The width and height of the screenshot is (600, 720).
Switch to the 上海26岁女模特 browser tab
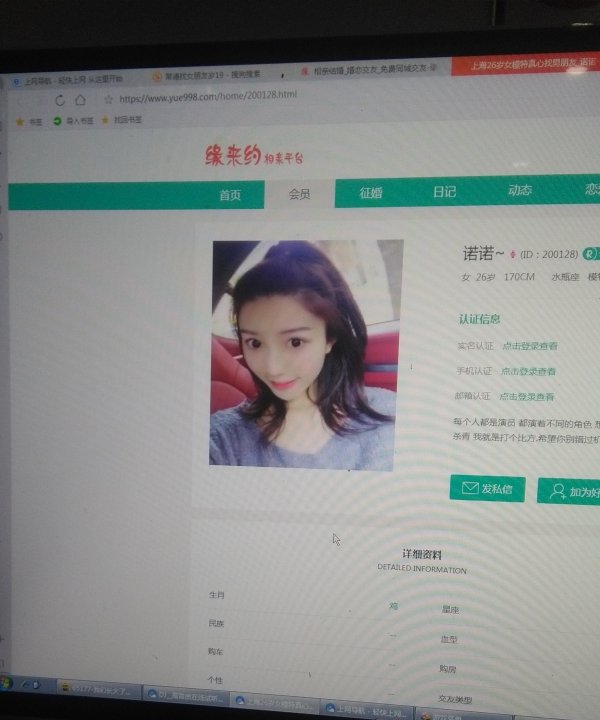[x=525, y=63]
